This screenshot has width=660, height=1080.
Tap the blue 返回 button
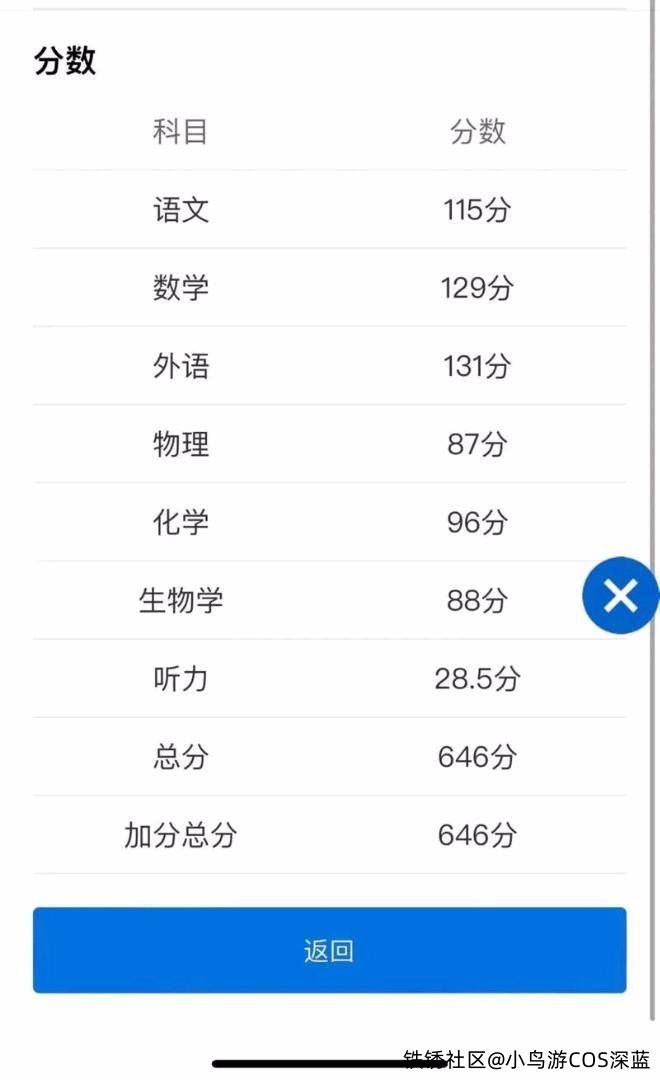tap(329, 950)
